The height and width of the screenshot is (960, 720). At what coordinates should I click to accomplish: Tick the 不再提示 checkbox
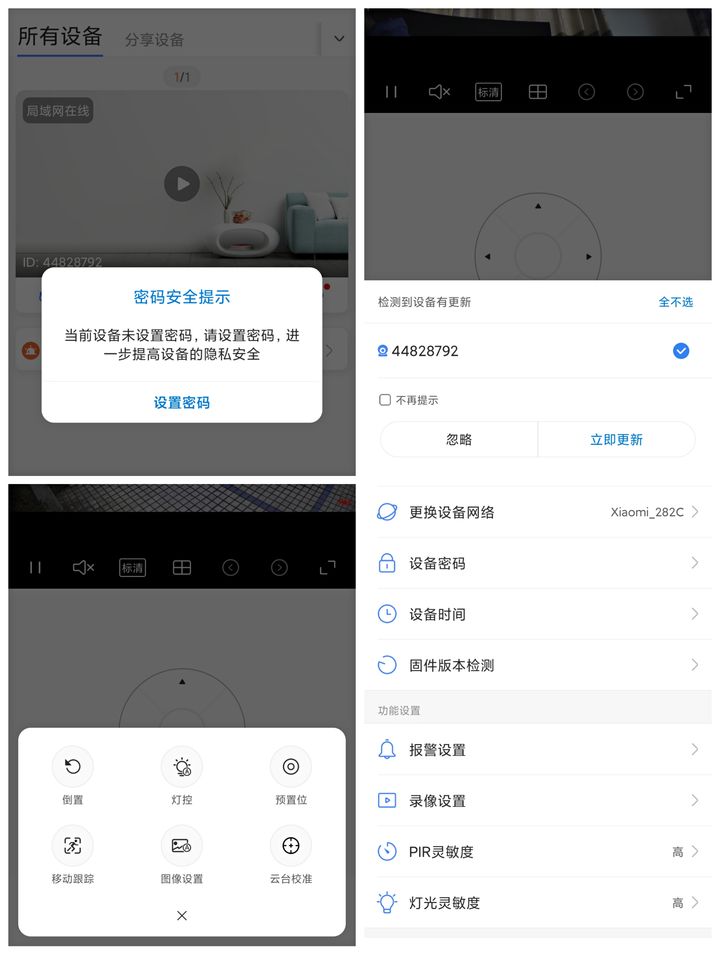click(x=385, y=400)
